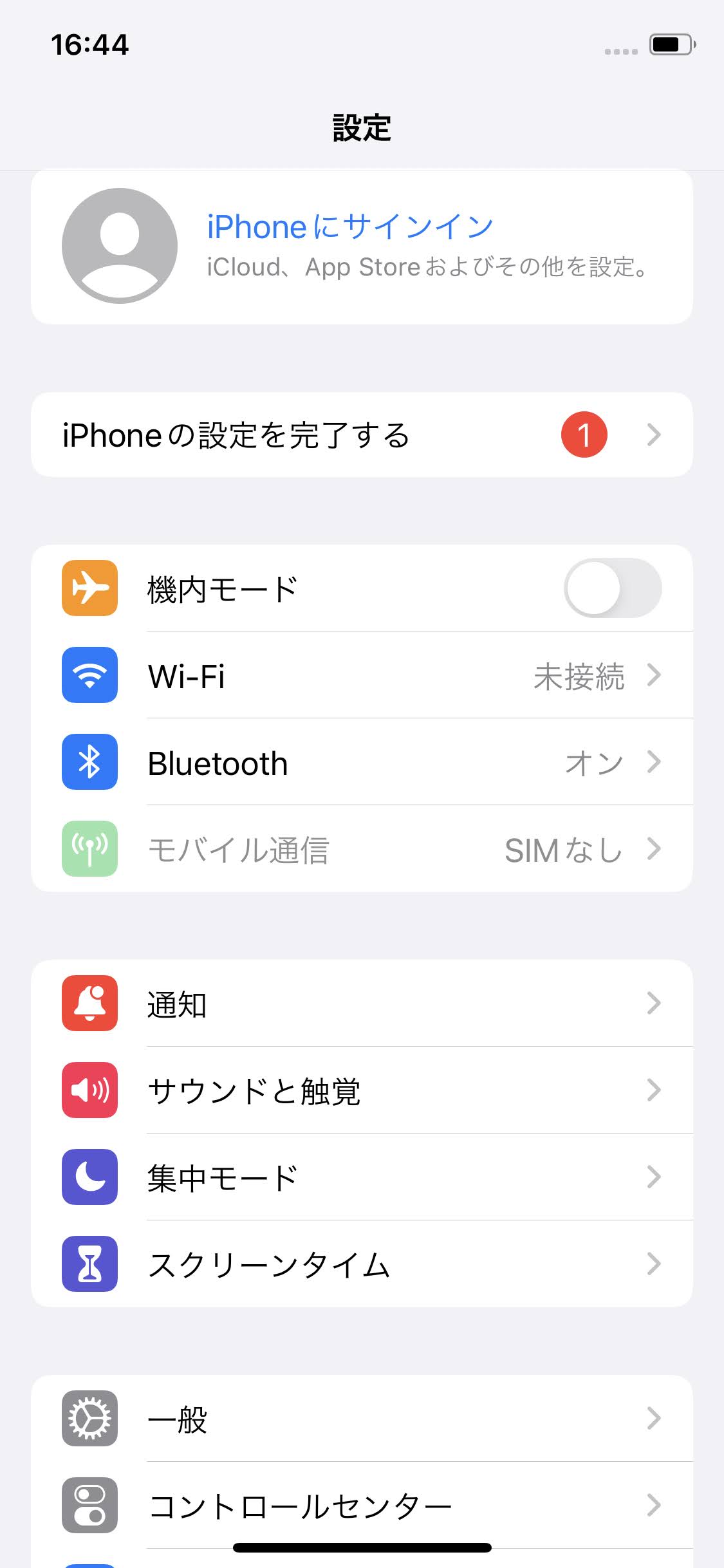The image size is (724, 1568).
Task: Open 一般 settings
Action: point(362,1418)
